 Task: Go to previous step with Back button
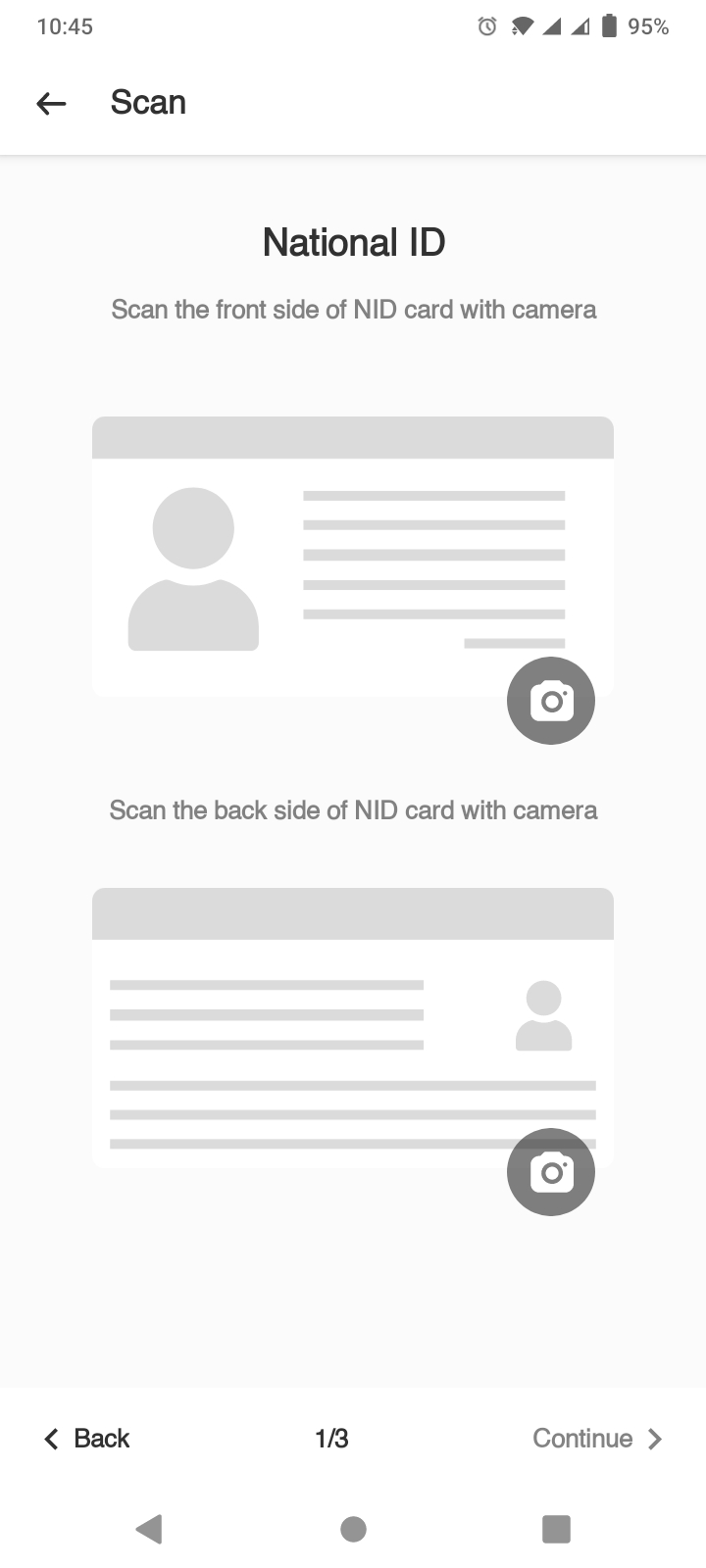pos(87,1438)
